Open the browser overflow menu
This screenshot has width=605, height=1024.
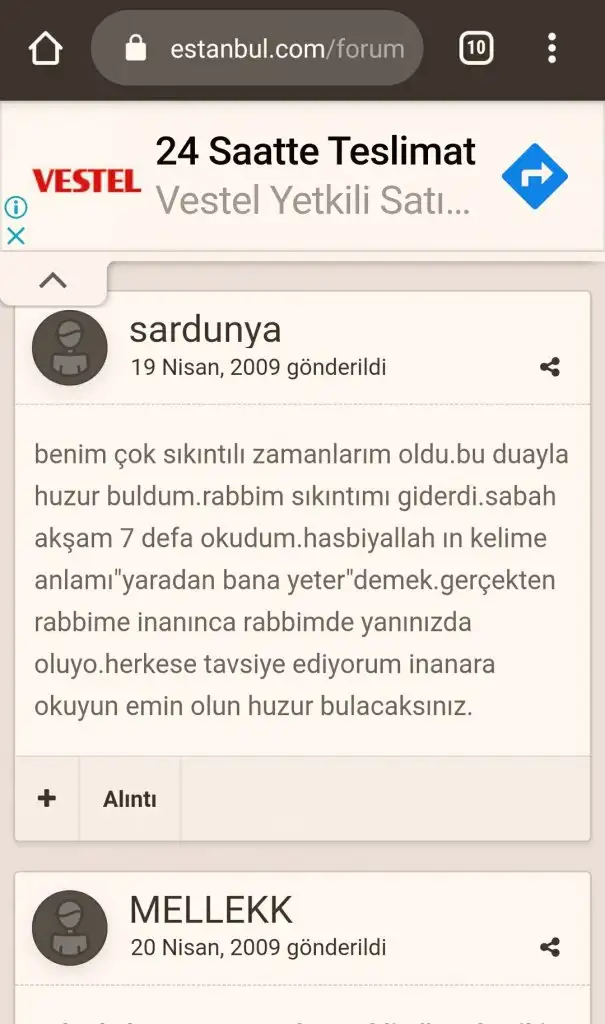552,48
